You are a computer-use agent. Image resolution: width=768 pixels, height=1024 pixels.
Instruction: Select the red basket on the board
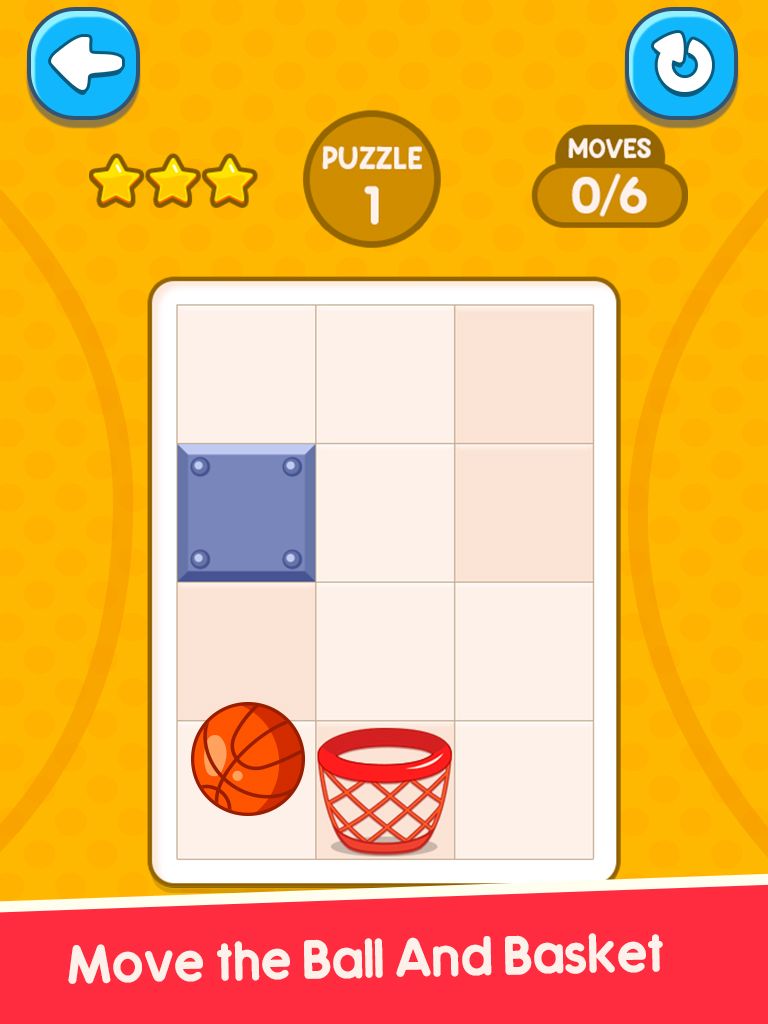click(385, 790)
